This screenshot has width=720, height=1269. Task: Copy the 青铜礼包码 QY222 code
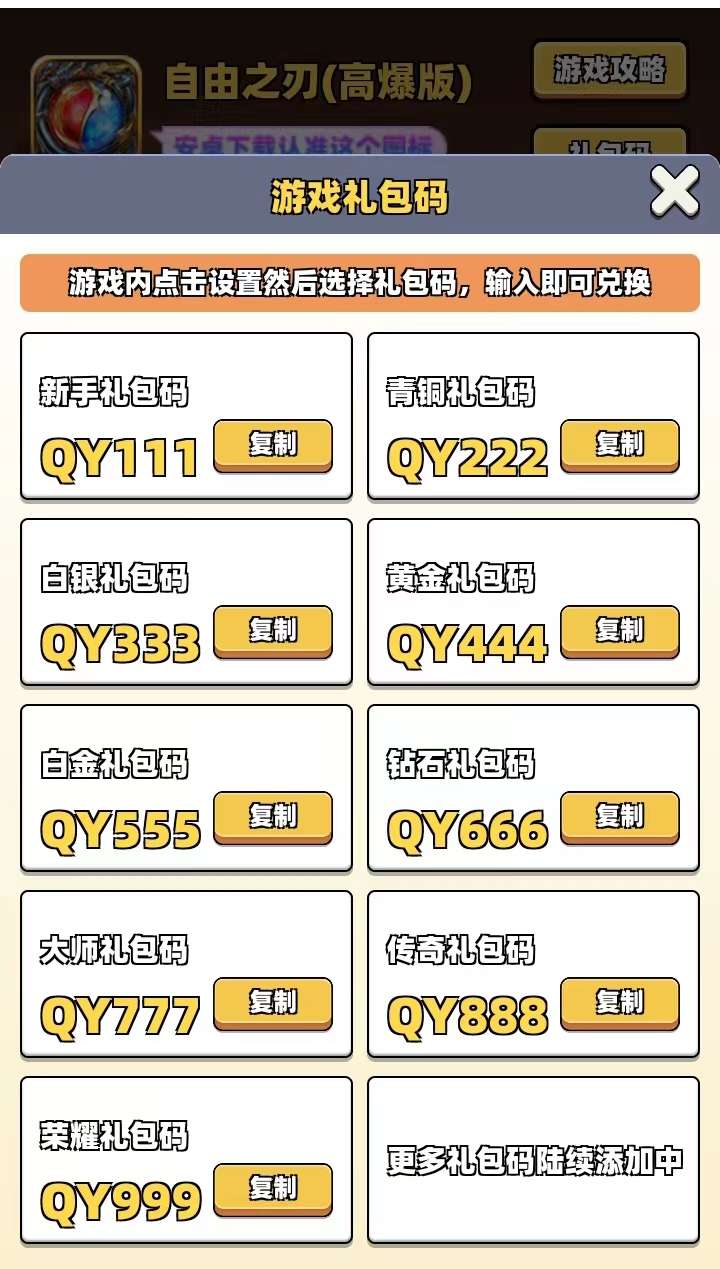(x=620, y=445)
